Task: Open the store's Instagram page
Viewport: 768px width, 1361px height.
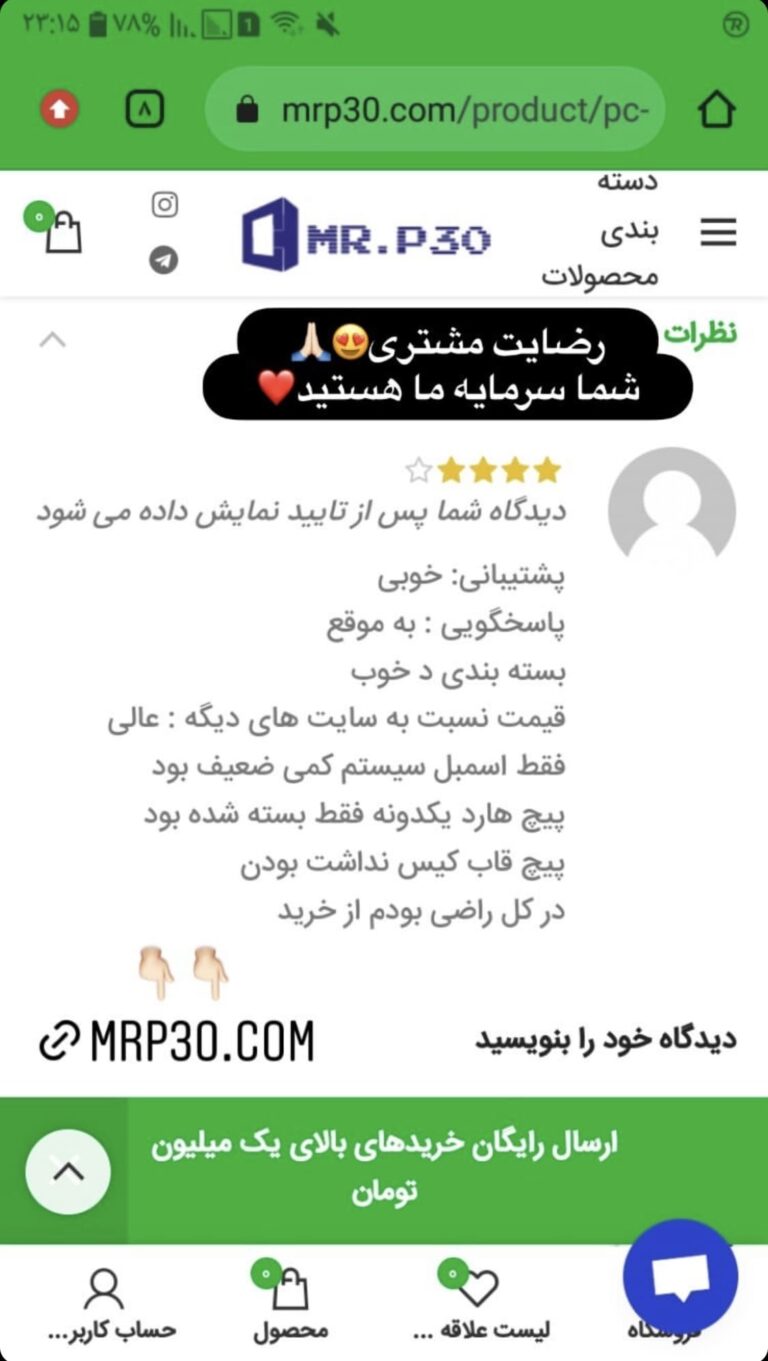Action: tap(165, 206)
